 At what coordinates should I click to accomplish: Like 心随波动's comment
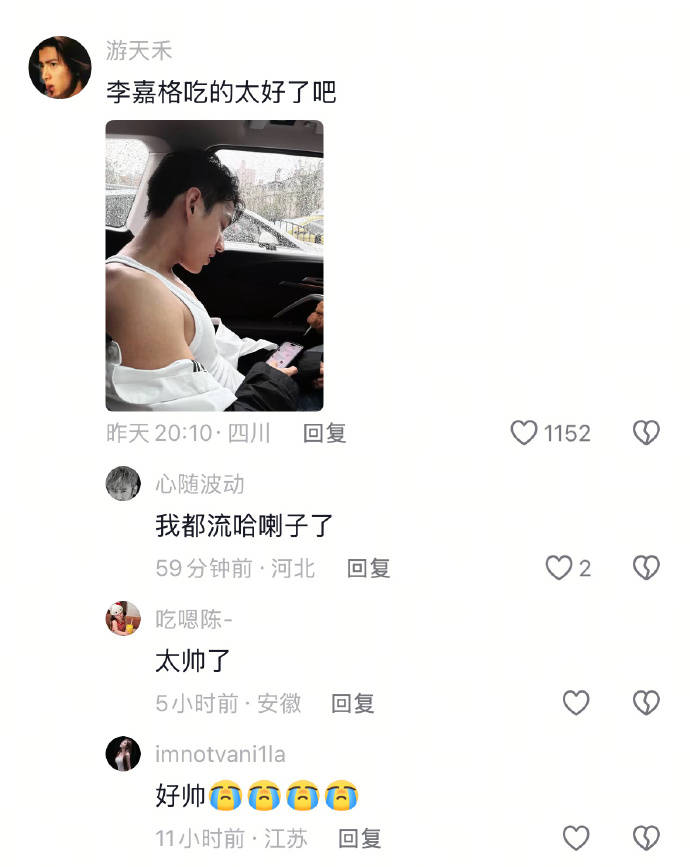558,568
